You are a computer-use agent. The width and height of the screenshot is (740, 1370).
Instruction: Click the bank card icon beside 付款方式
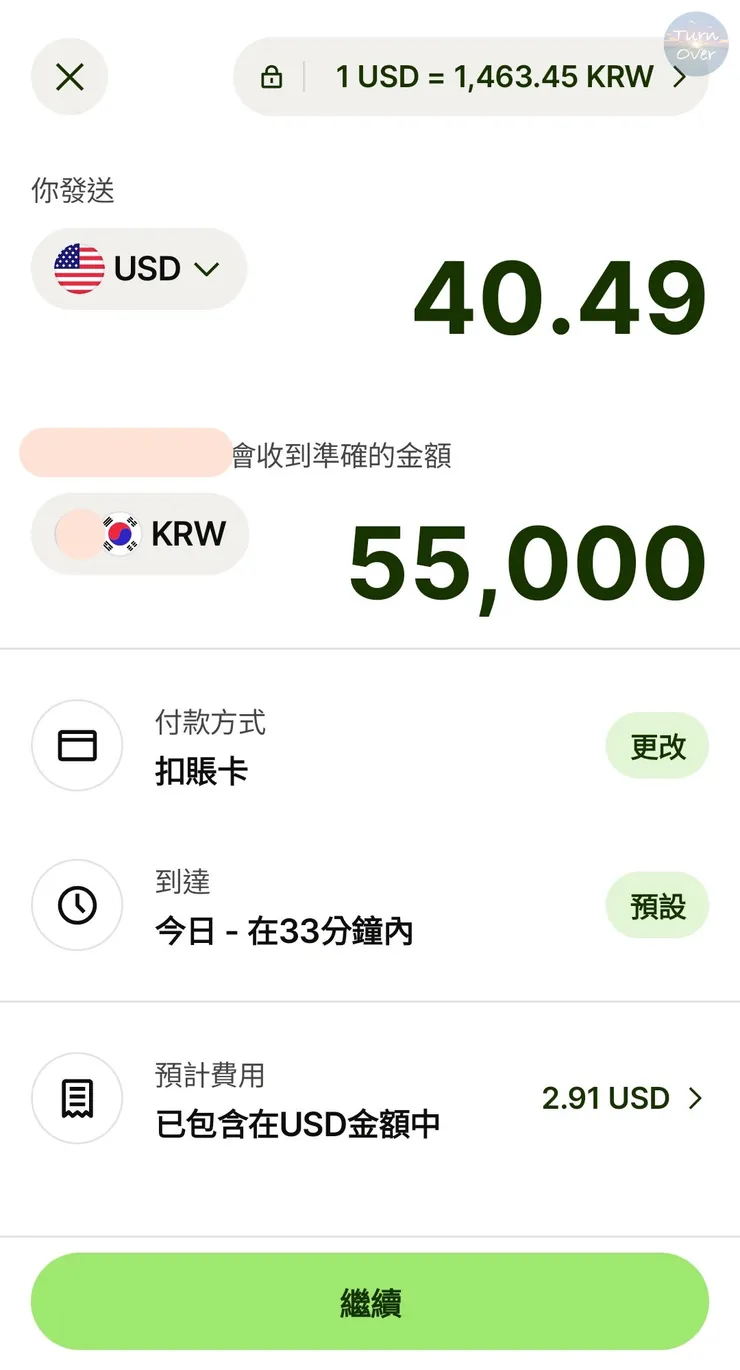coord(77,745)
